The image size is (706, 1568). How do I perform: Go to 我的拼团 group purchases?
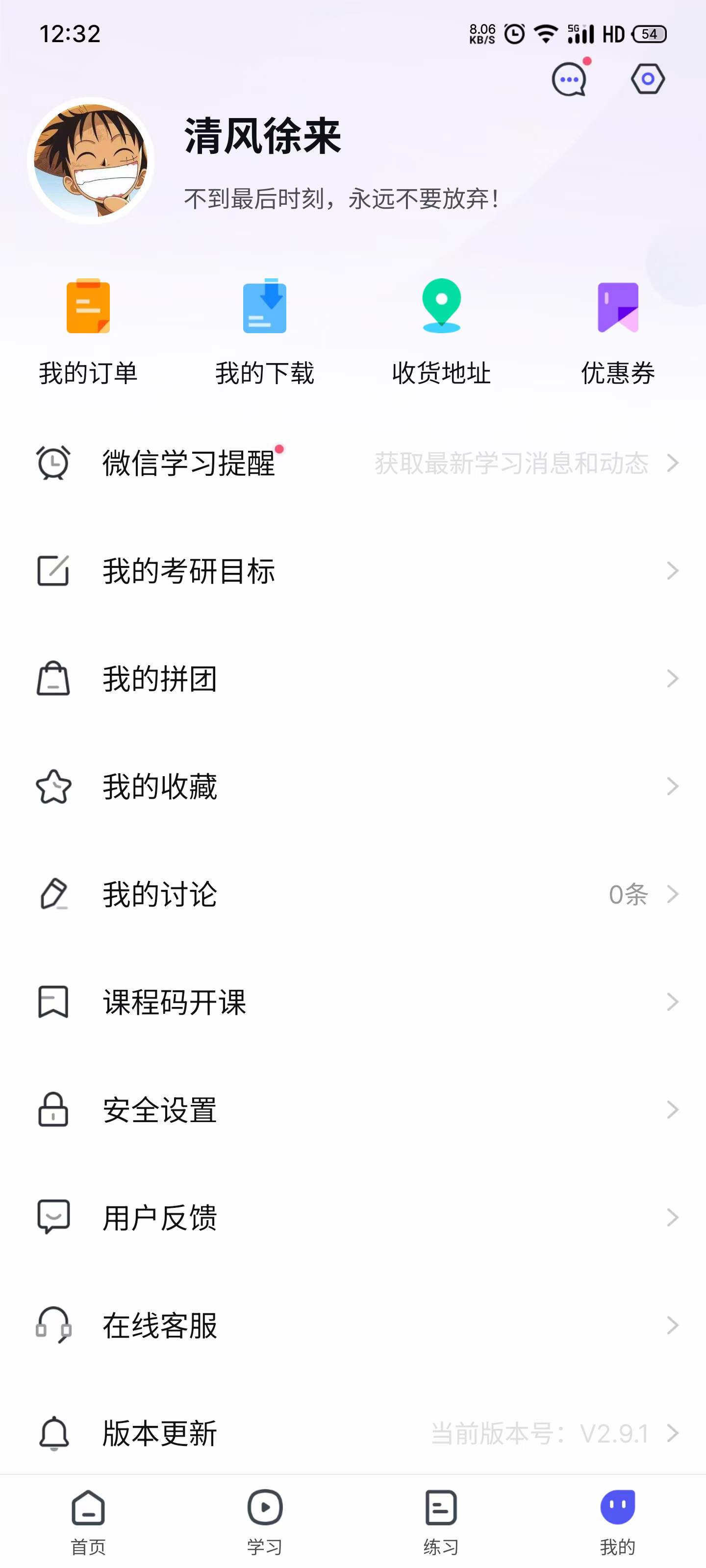353,679
